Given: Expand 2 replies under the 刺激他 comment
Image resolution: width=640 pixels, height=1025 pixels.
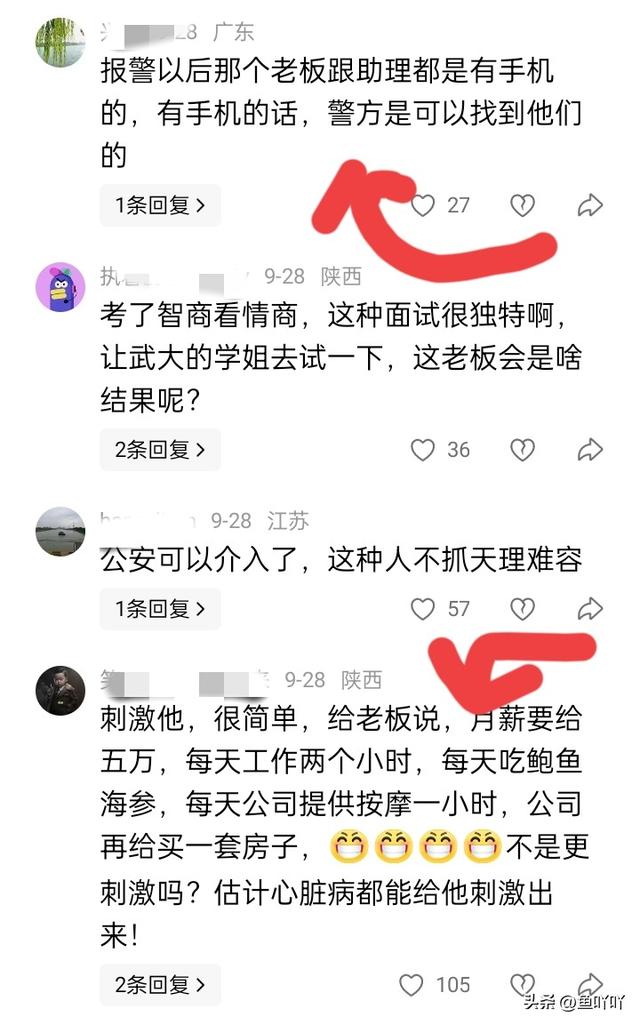Looking at the screenshot, I should pos(160,985).
